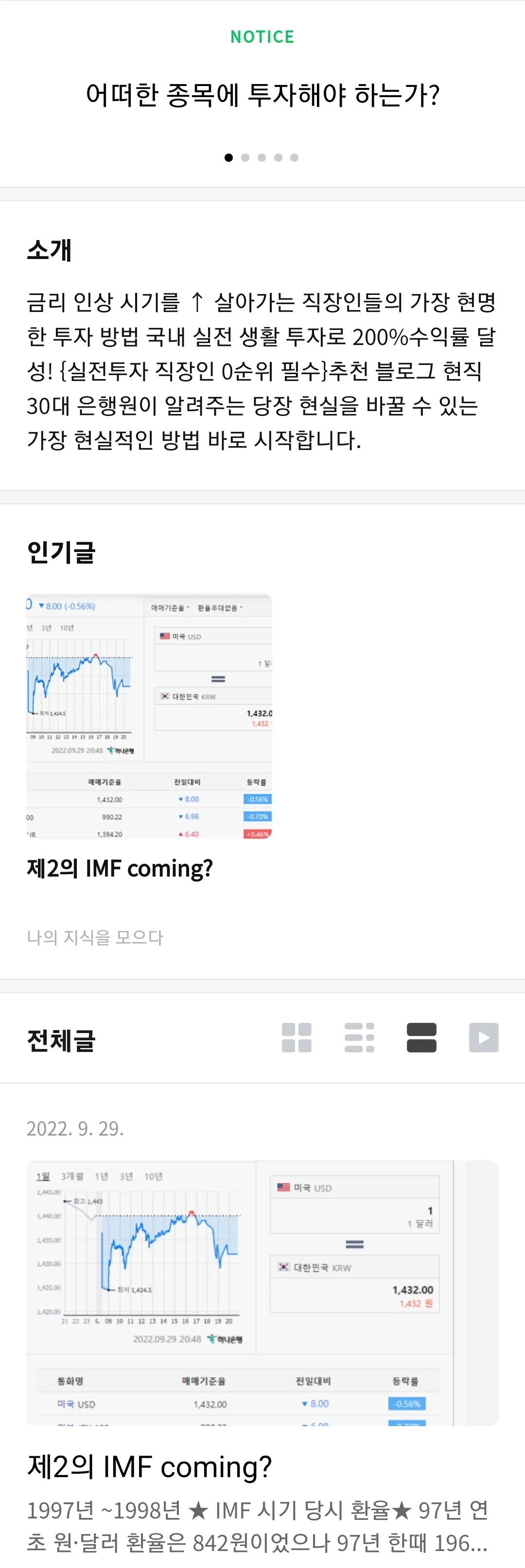Jump to the last carousel dot
Image resolution: width=525 pixels, height=1568 pixels.
[x=295, y=157]
